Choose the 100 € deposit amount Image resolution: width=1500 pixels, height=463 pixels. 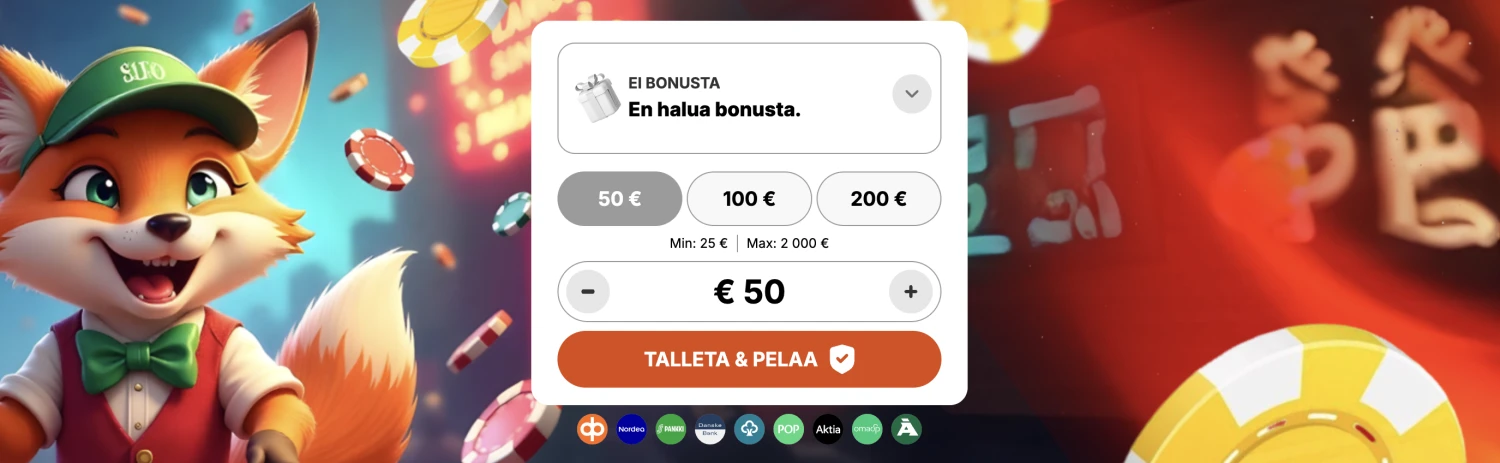coord(749,199)
